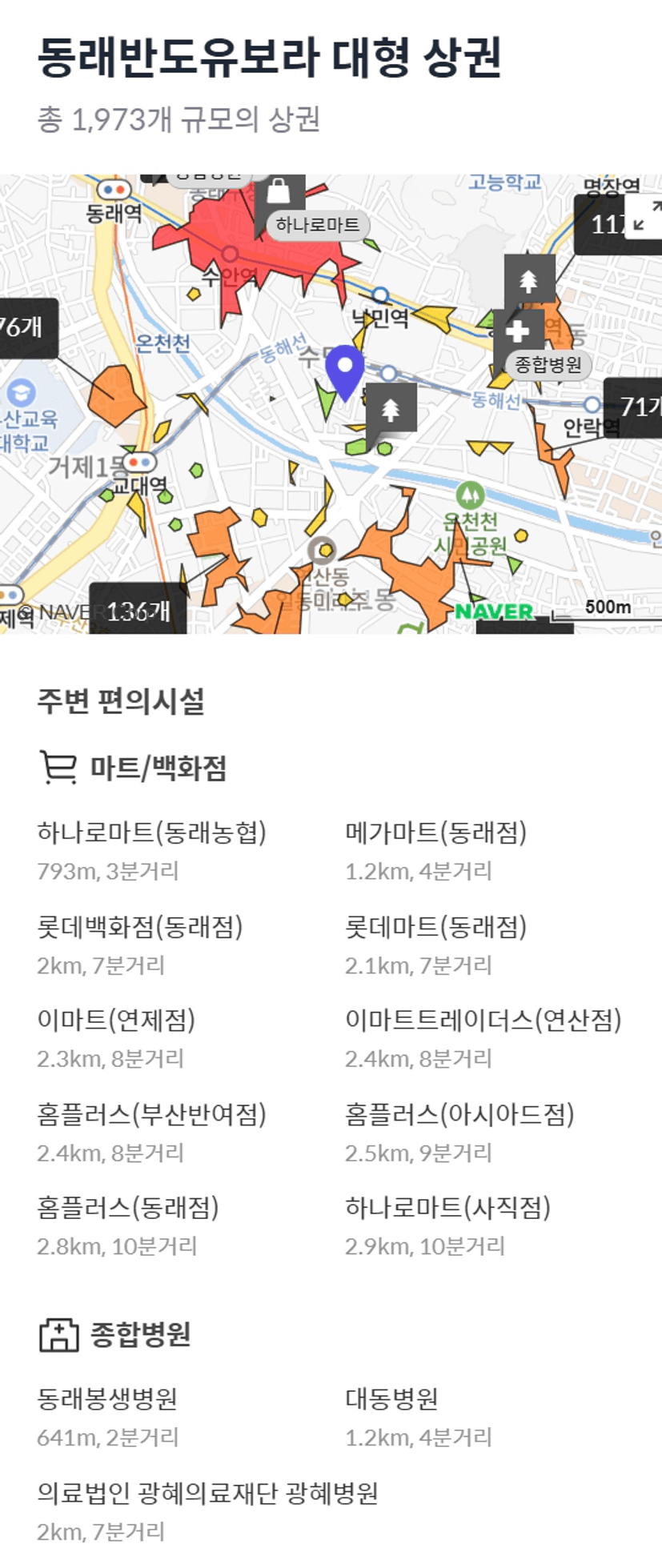Image resolution: width=662 pixels, height=1568 pixels.
Task: Open the 71개 commercial area label
Action: click(637, 407)
